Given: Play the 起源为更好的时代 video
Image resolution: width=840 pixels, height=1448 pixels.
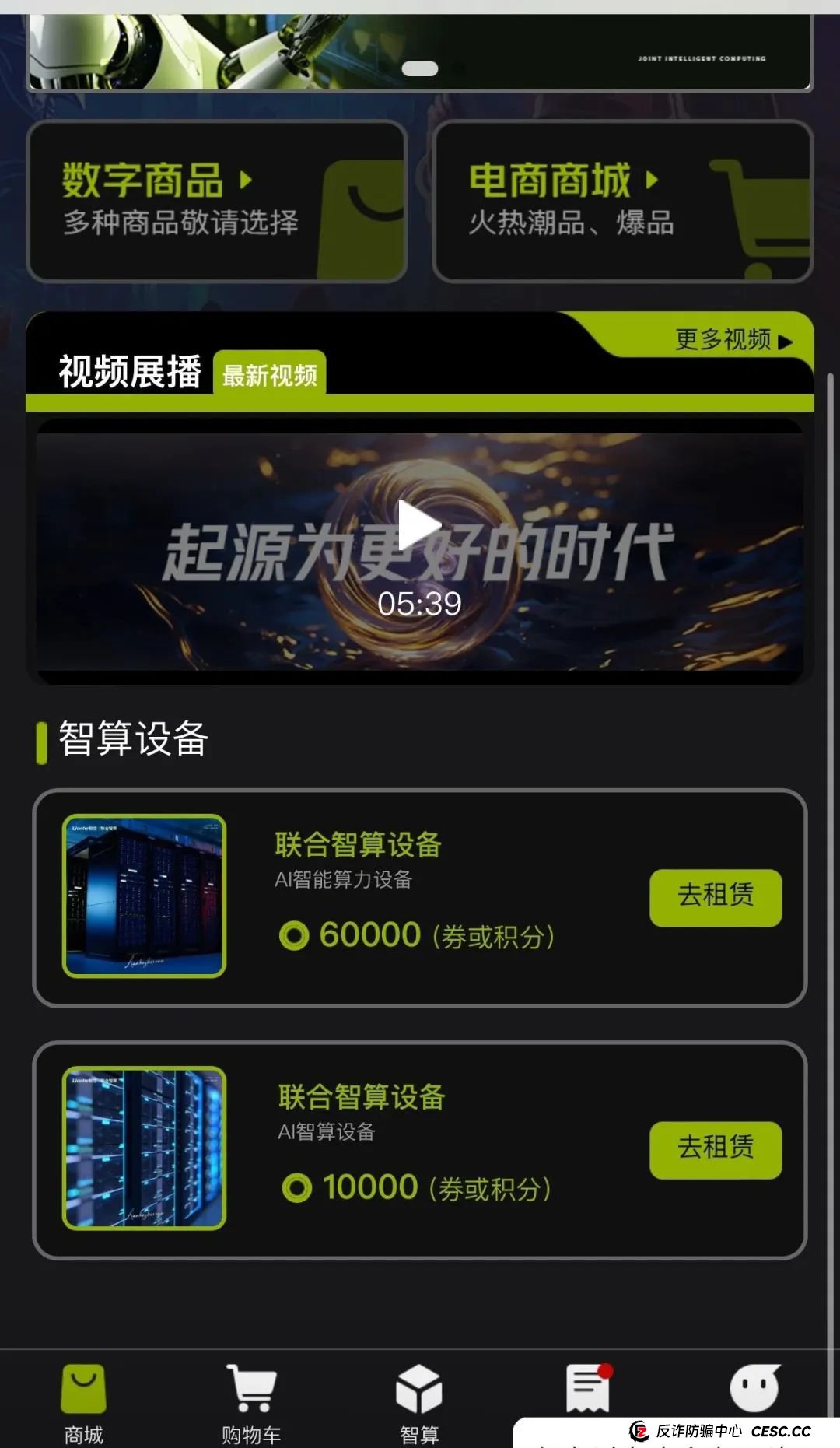Looking at the screenshot, I should (420, 524).
